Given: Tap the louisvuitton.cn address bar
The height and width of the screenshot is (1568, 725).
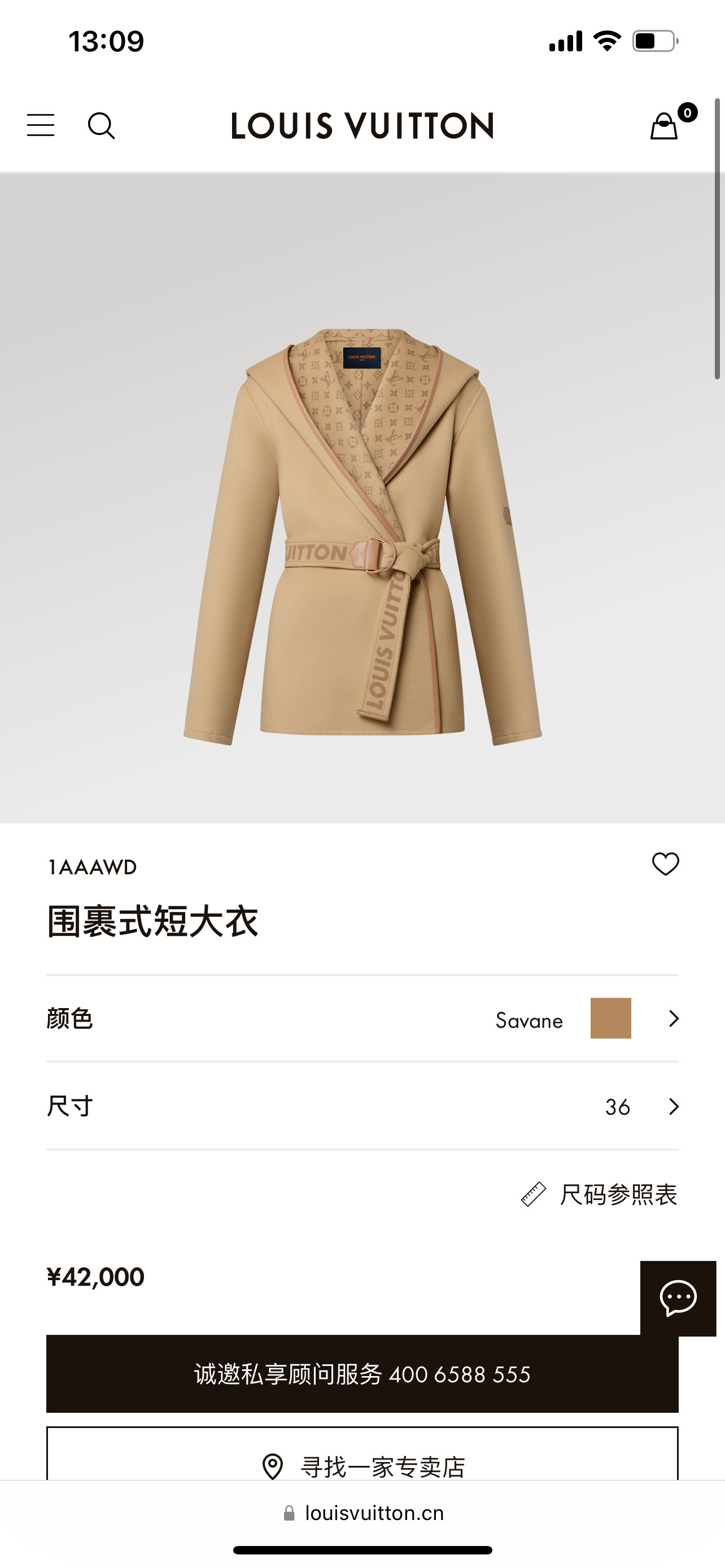Looking at the screenshot, I should (364, 1513).
